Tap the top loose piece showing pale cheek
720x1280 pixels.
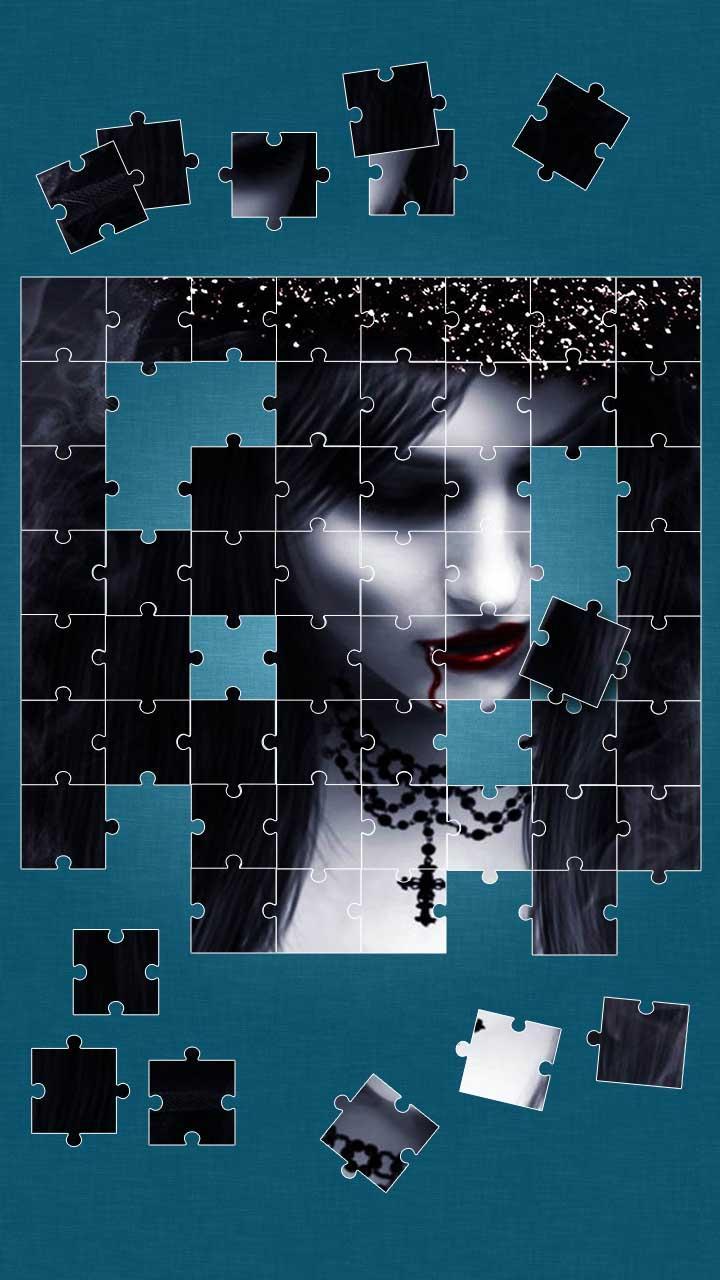pyautogui.click(x=272, y=176)
